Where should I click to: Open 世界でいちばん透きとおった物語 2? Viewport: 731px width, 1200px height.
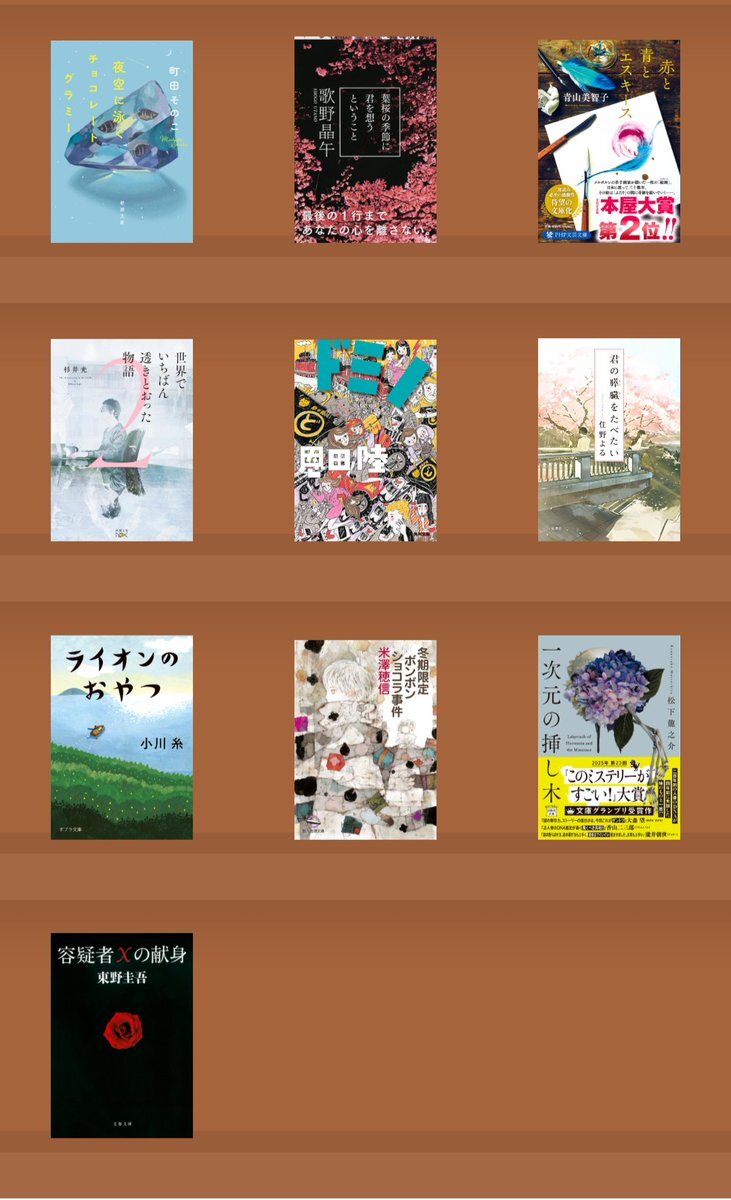[122, 440]
